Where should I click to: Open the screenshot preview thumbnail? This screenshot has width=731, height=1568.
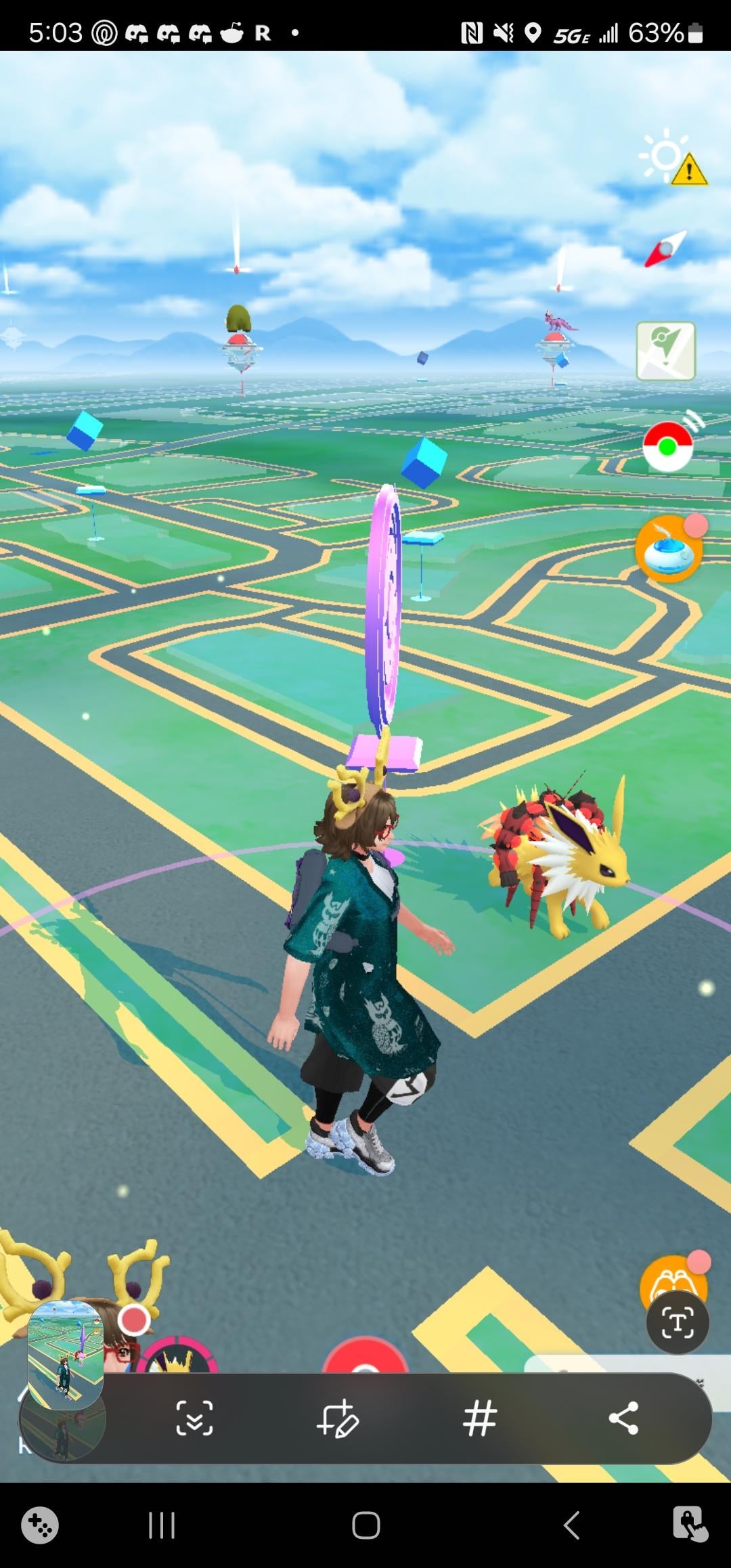tap(66, 1354)
